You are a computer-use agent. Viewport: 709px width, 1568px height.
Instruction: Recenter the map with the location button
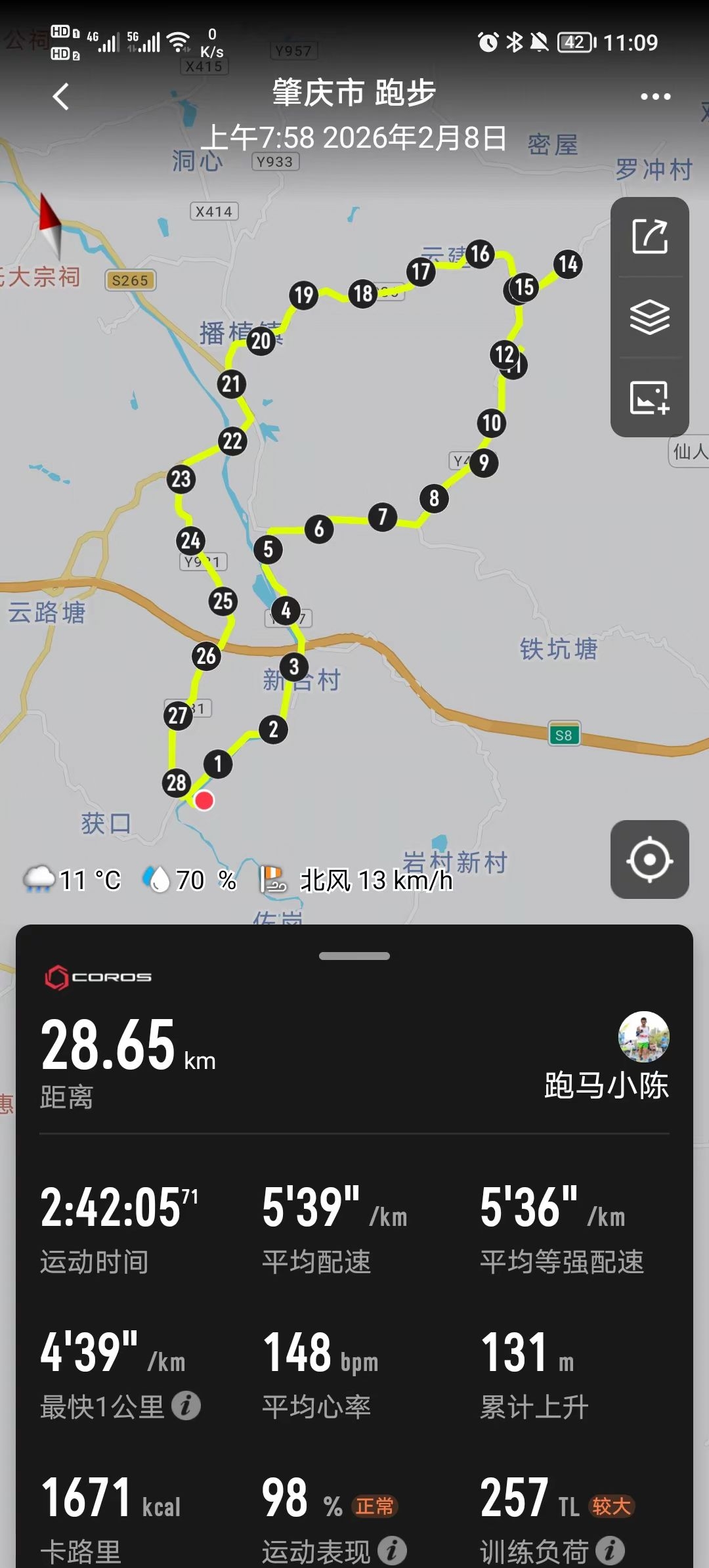point(649,859)
